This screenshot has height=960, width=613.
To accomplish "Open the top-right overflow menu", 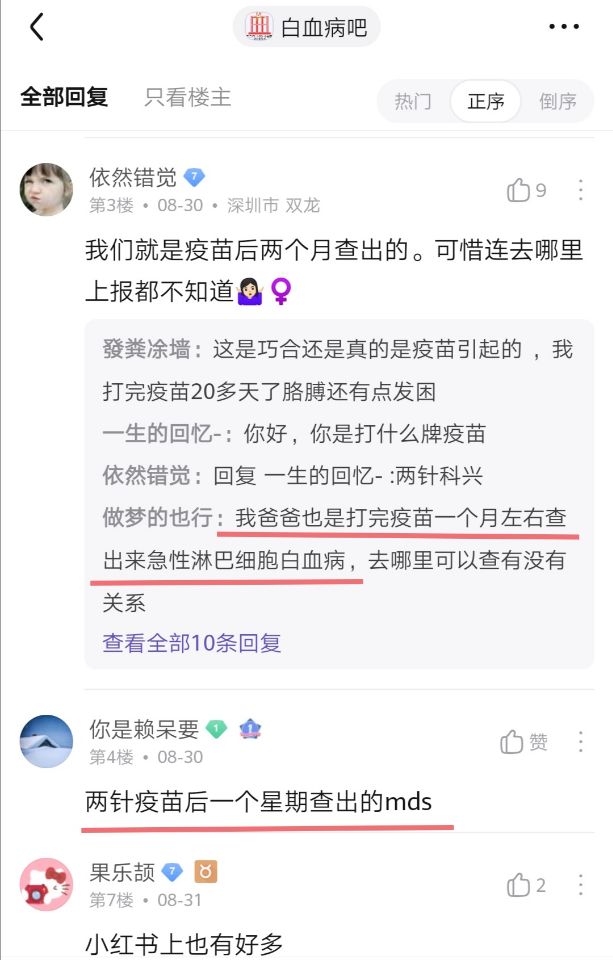I will (565, 27).
